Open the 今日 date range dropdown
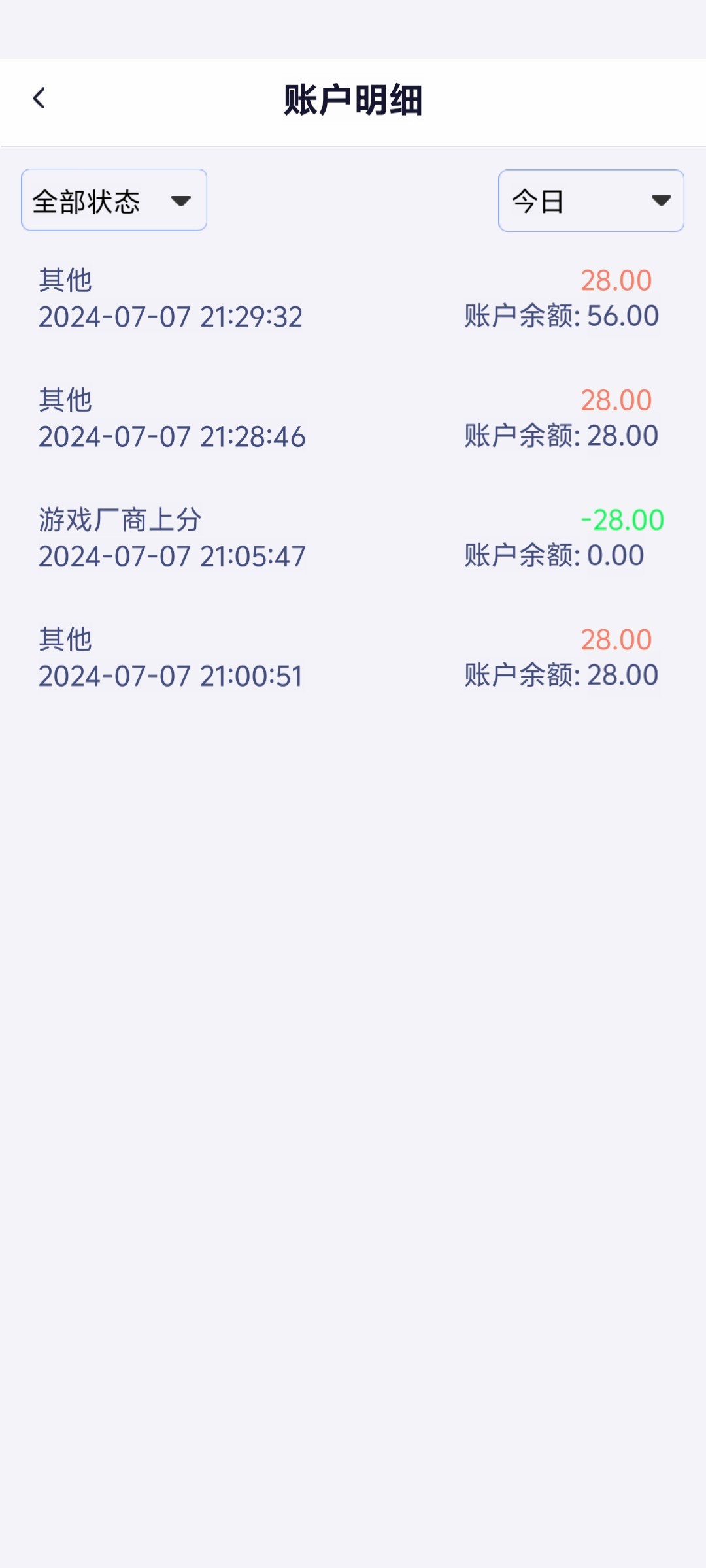Viewport: 706px width, 1568px height. (x=591, y=201)
